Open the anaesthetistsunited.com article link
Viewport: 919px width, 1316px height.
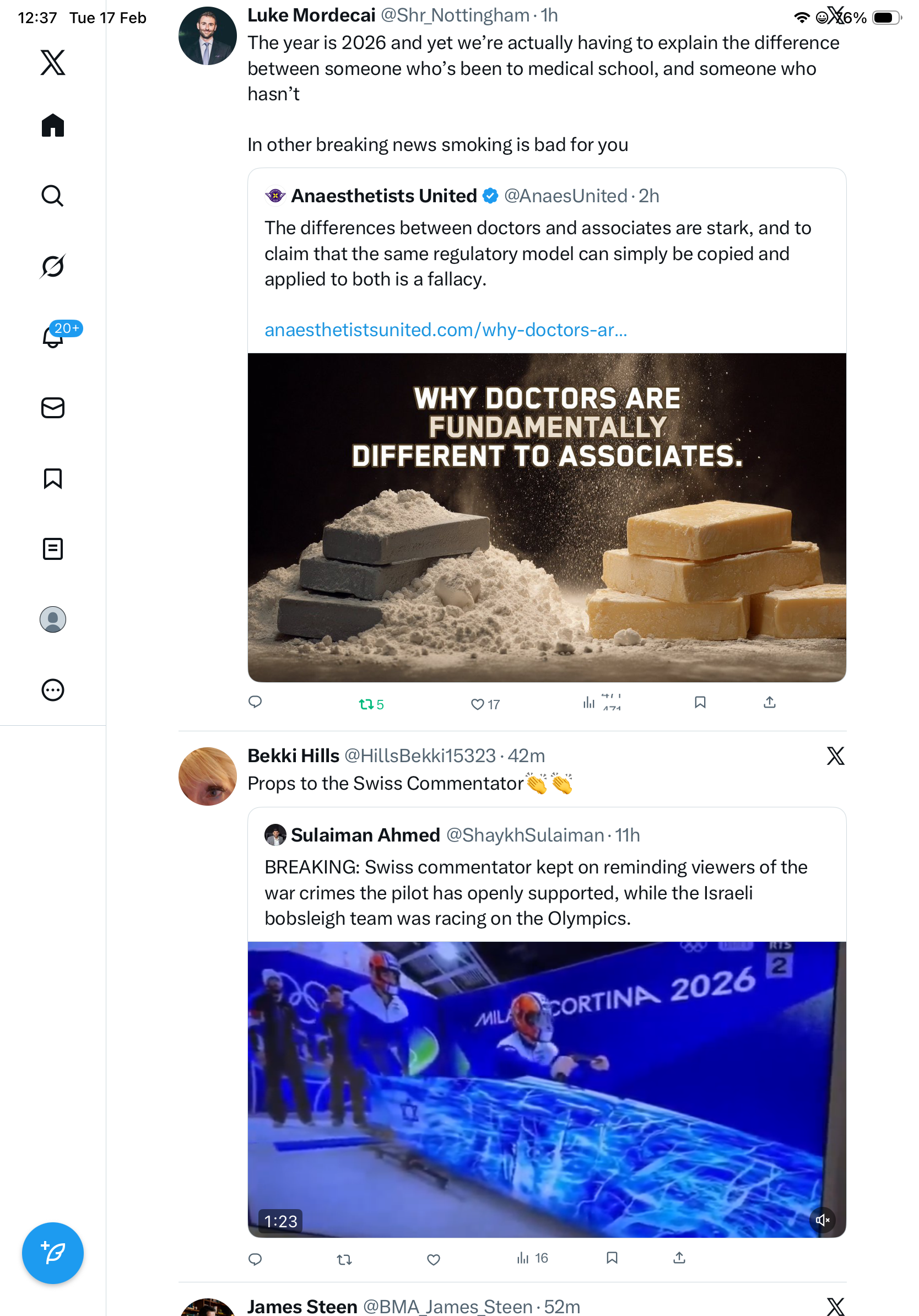point(445,330)
